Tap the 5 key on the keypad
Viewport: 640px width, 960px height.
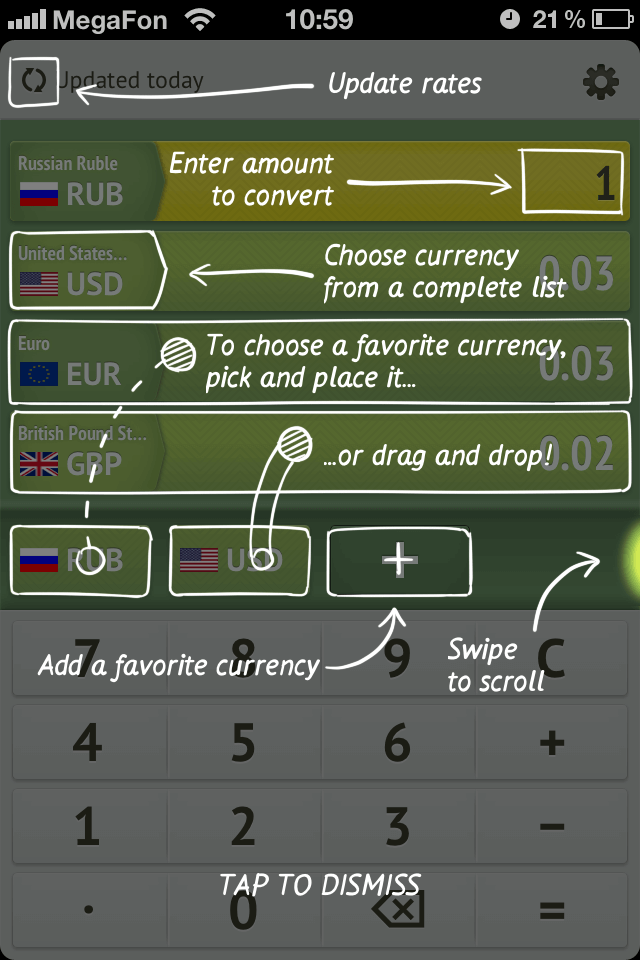click(x=242, y=743)
